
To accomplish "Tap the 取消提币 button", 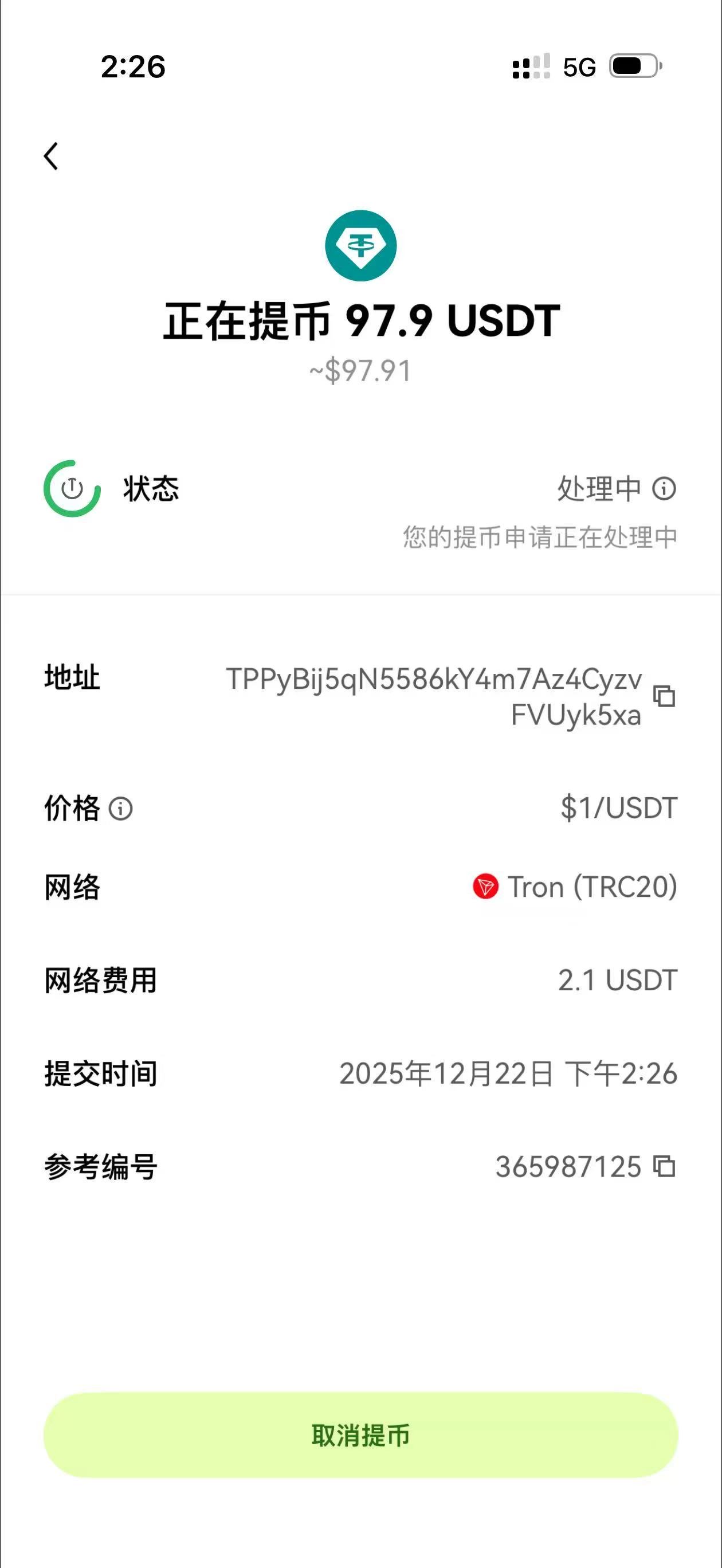I will (361, 1435).
